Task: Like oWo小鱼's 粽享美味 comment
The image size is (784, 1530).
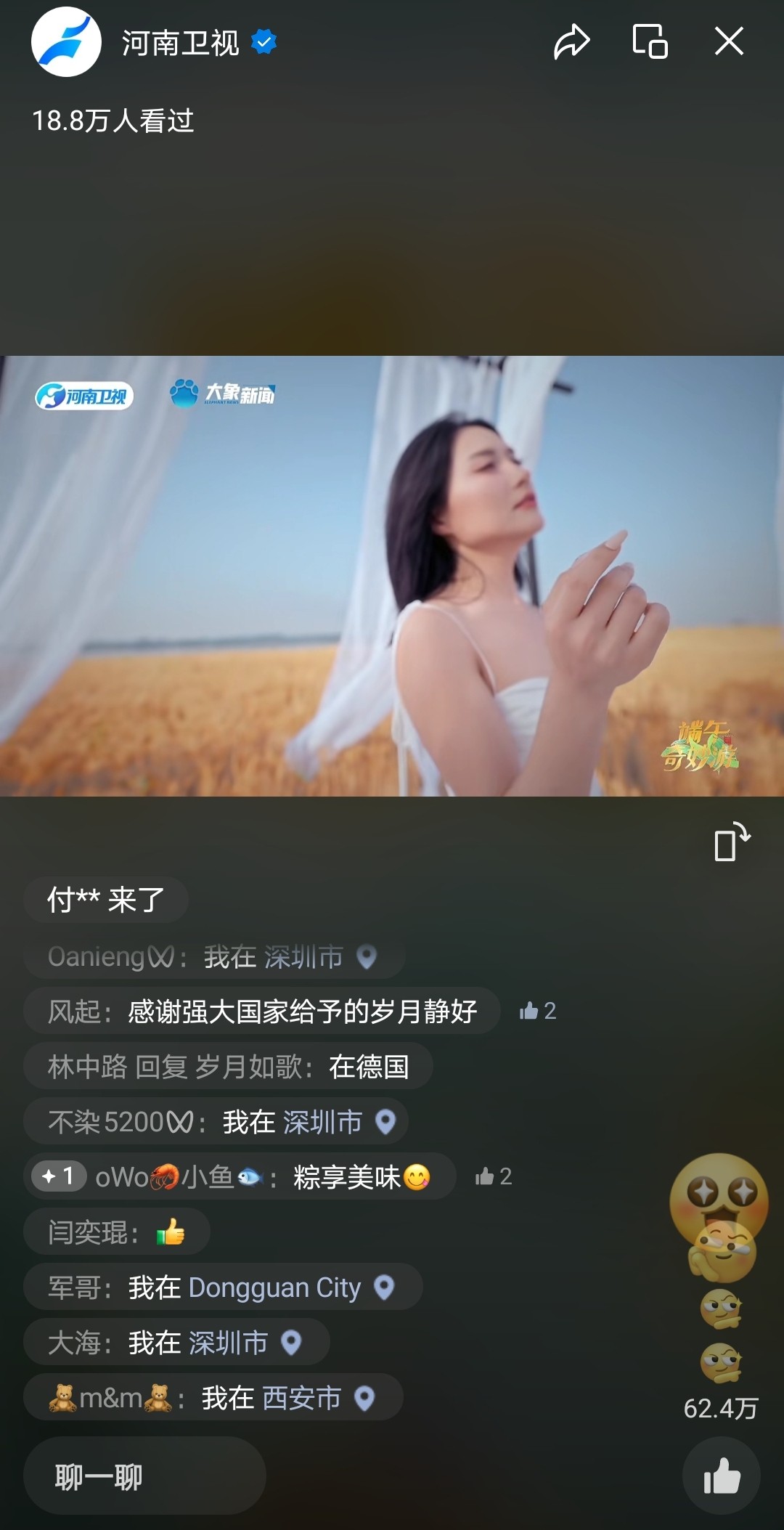Action: [494, 1176]
